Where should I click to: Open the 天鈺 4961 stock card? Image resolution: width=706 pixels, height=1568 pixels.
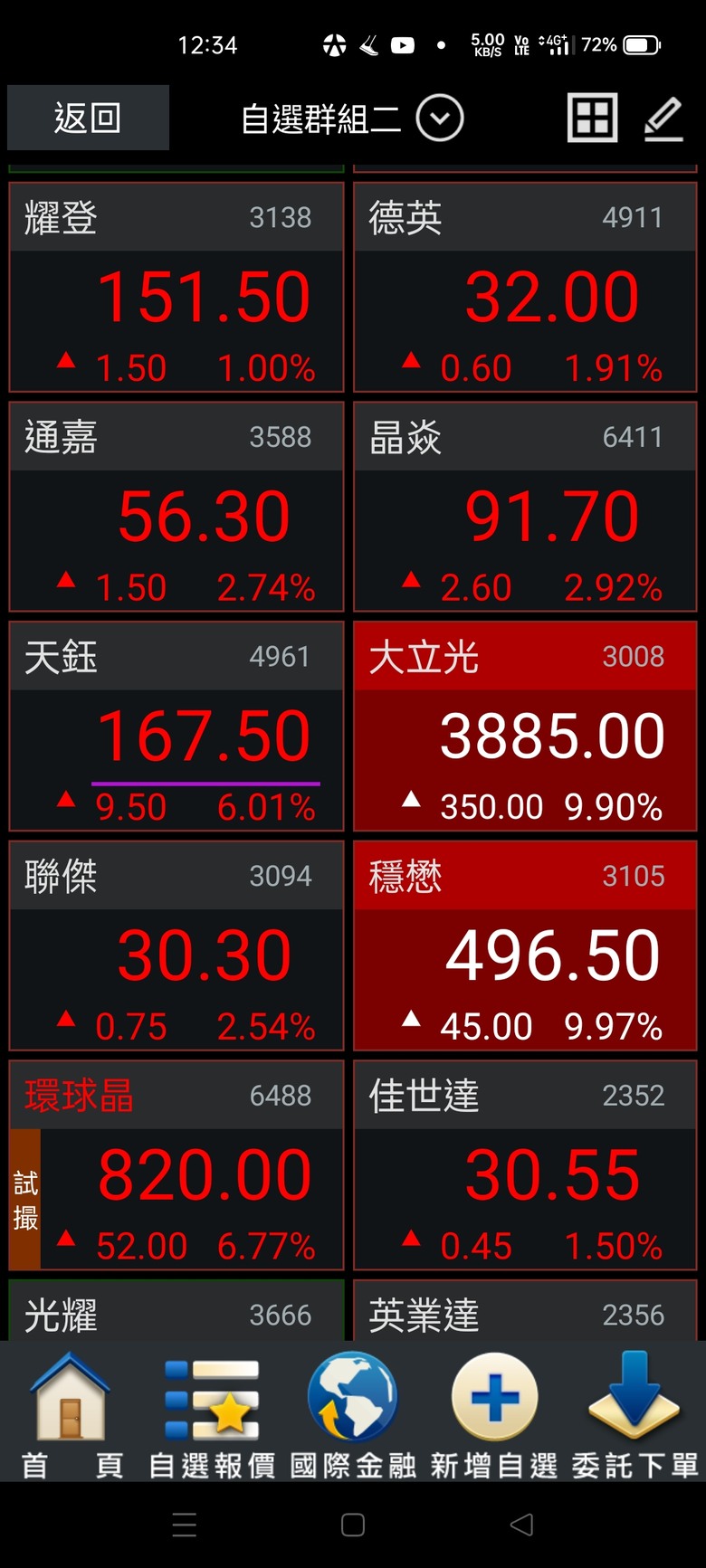click(x=176, y=726)
